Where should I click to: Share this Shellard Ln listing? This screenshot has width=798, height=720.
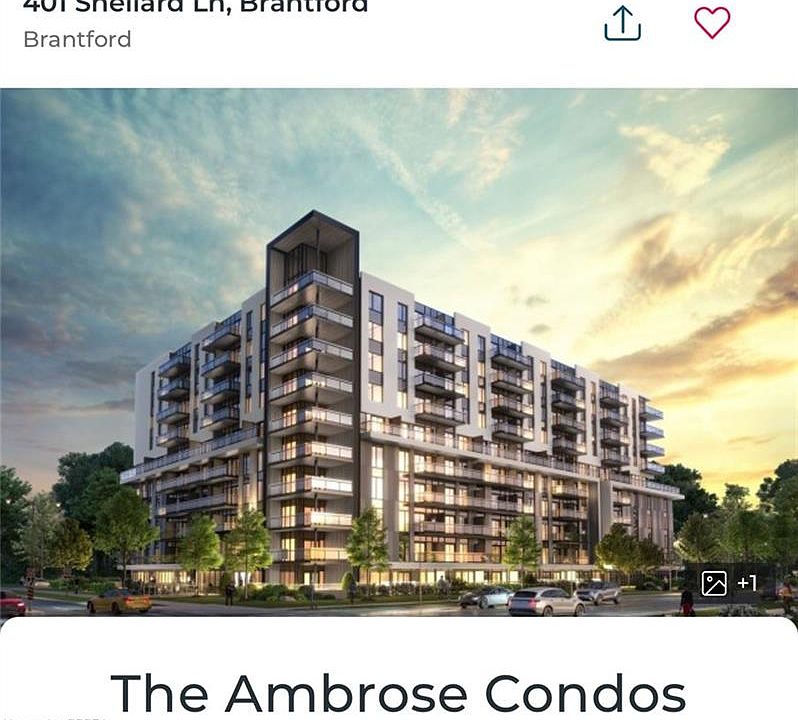pyautogui.click(x=622, y=23)
